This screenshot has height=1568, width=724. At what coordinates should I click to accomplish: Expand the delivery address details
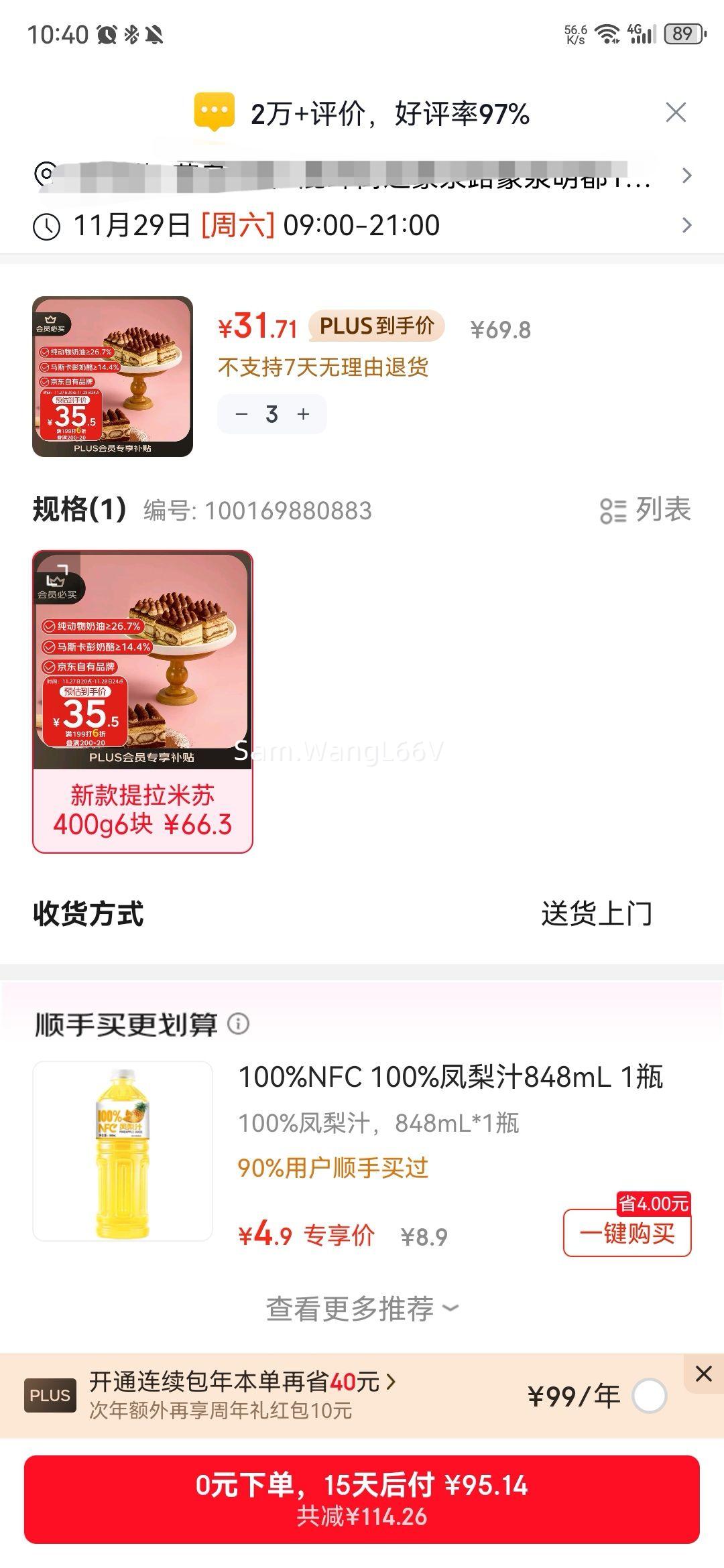(686, 176)
